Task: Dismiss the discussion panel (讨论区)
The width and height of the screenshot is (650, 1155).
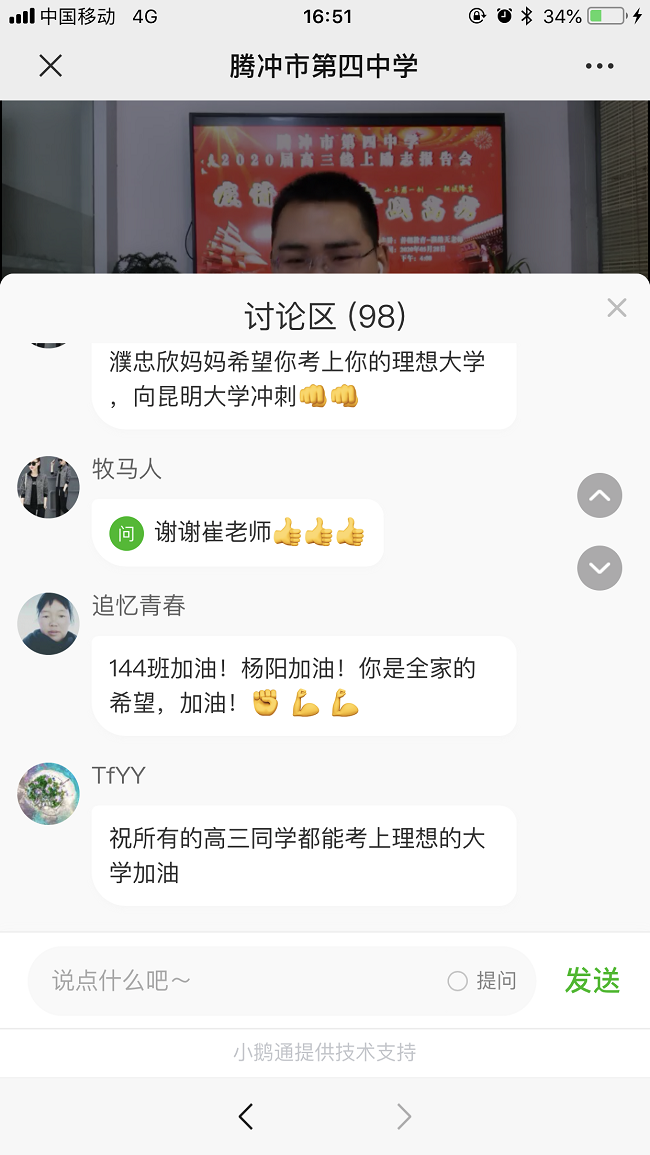Action: pos(617,308)
